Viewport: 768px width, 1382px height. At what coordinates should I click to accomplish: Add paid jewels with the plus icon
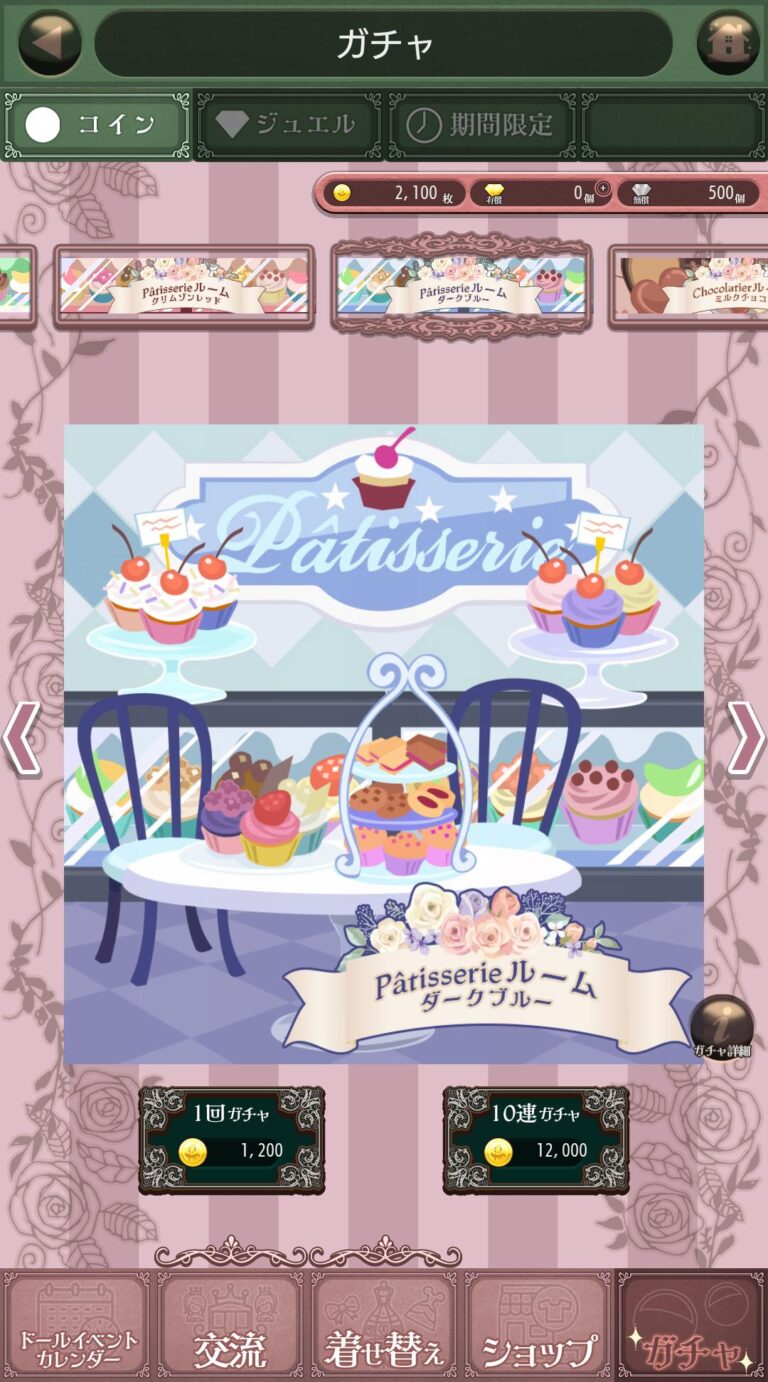(603, 188)
